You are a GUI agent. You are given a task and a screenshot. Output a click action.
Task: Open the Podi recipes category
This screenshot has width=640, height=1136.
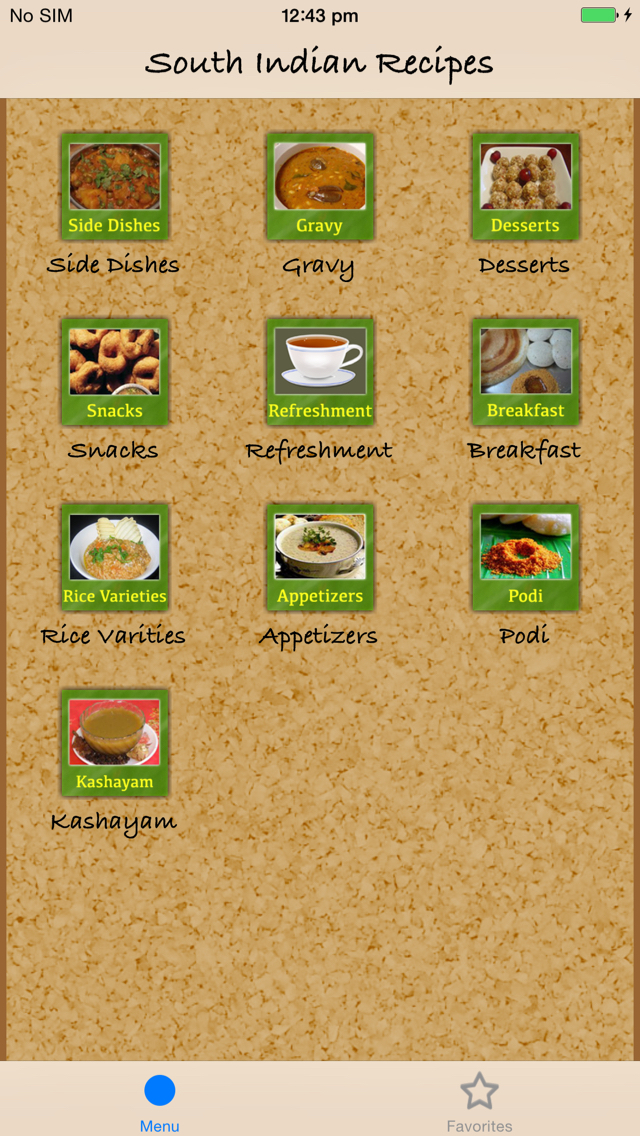[525, 557]
